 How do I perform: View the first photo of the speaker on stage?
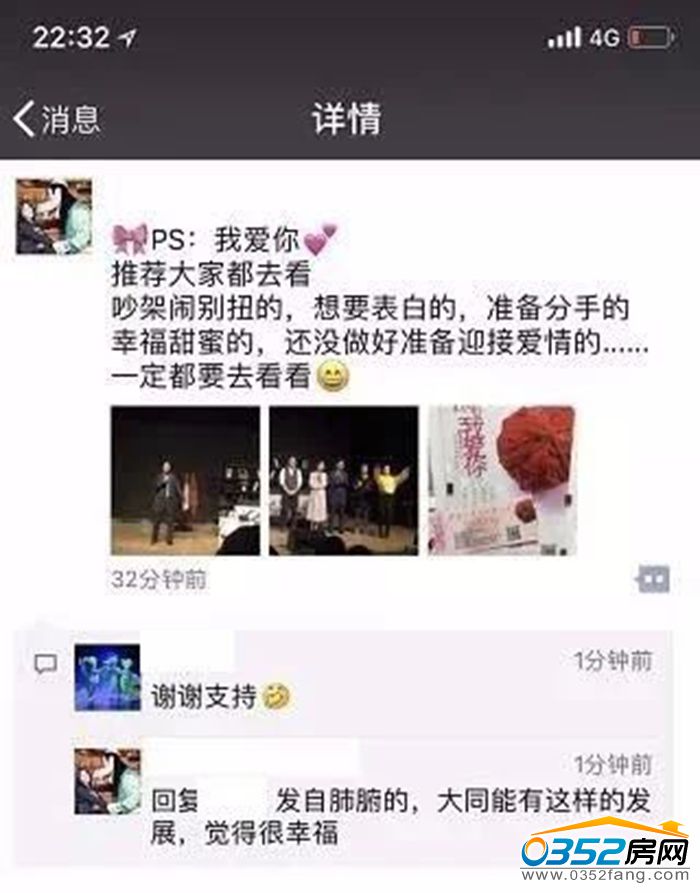185,480
